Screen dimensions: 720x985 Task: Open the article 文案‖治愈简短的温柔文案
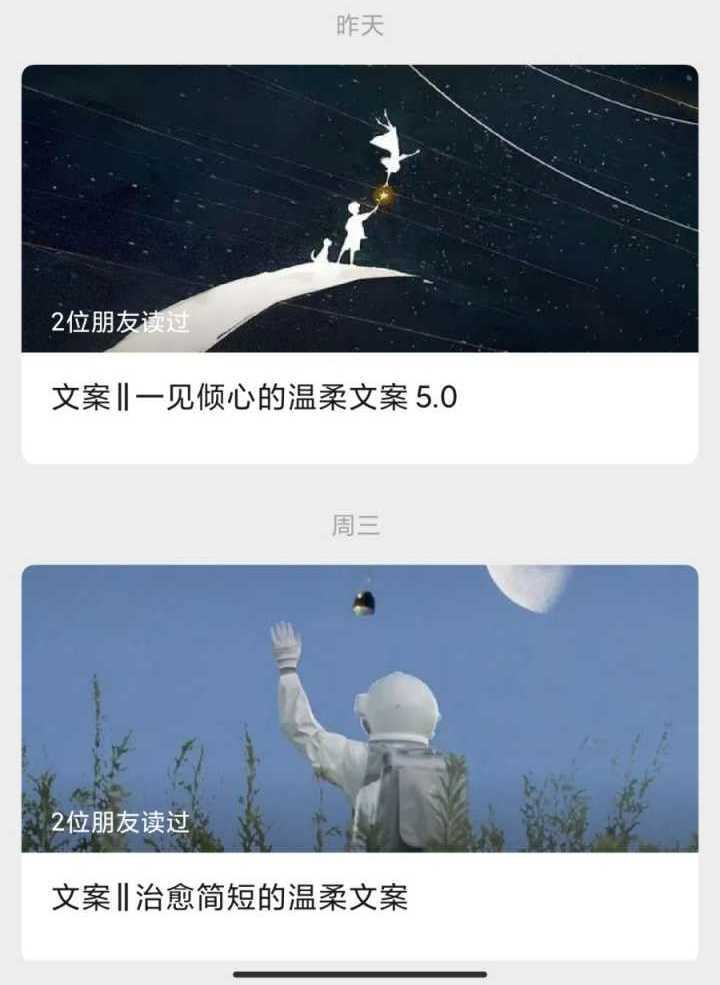tap(230, 898)
